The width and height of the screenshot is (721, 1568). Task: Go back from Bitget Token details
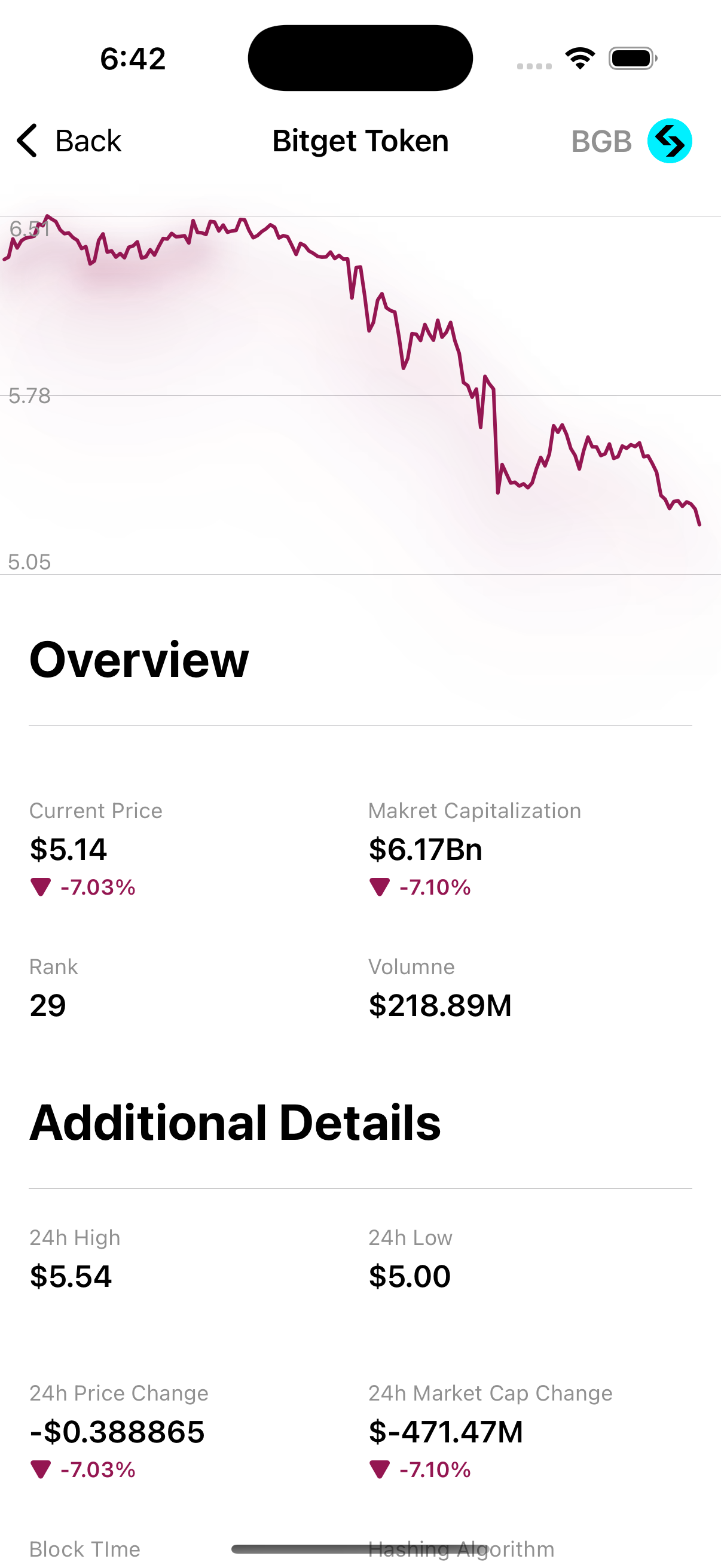tap(69, 141)
